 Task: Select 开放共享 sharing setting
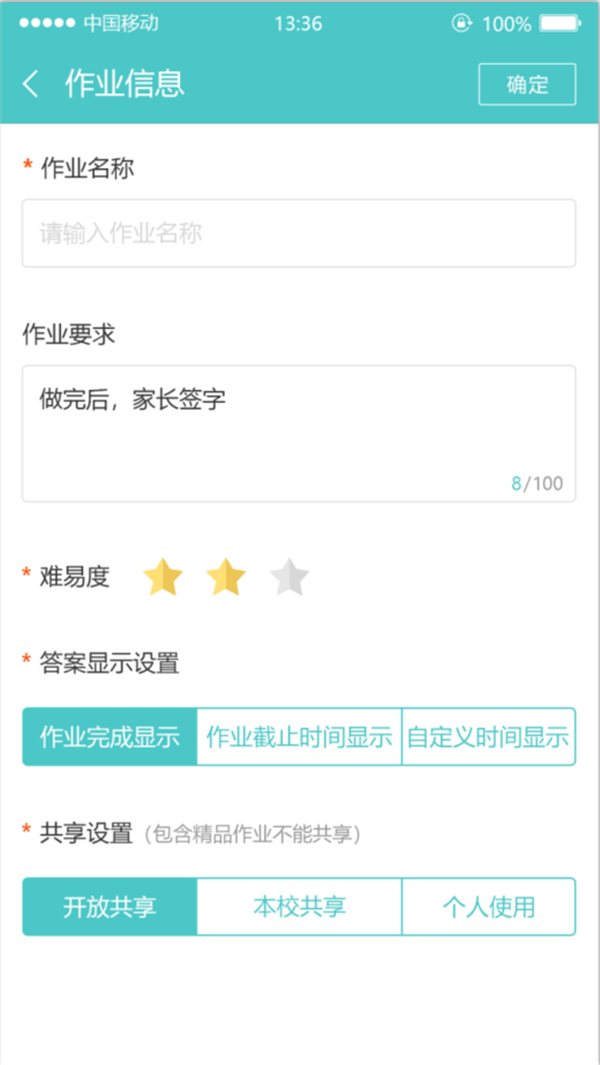pyautogui.click(x=109, y=907)
